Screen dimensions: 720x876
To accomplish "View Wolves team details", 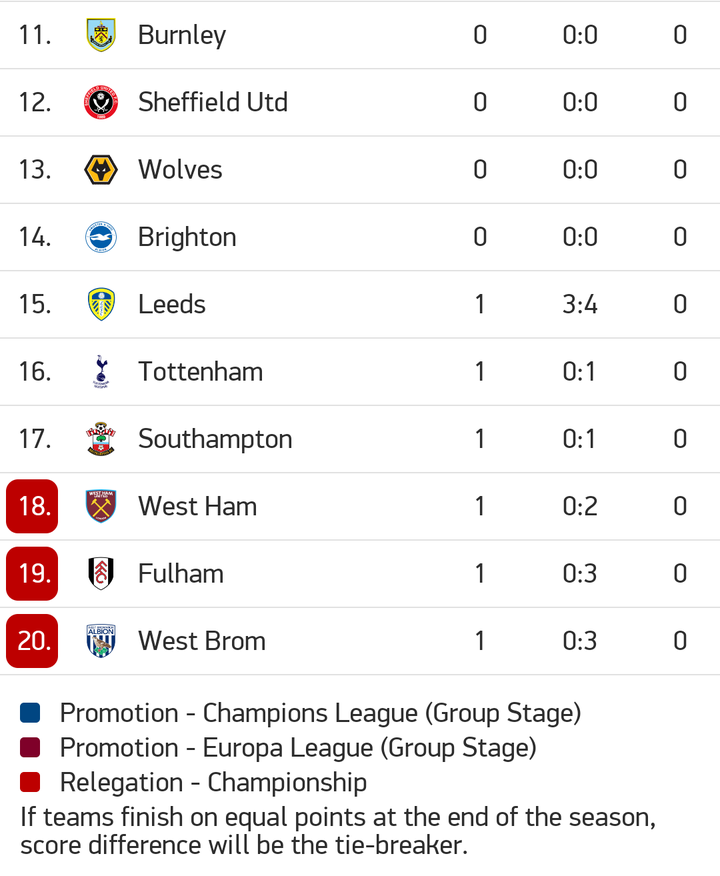I will pos(180,169).
